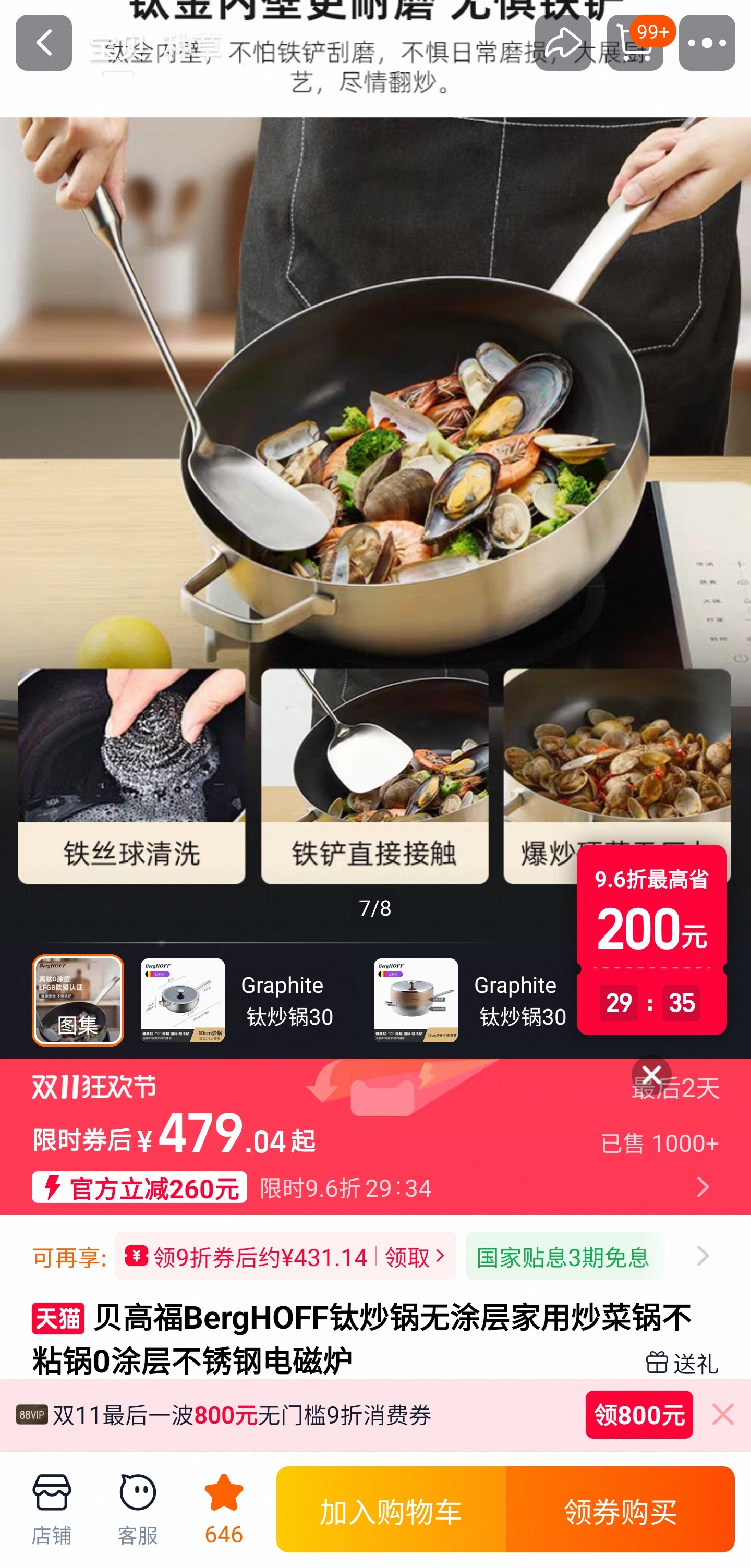Select the 图集 gallery thumbnail

(x=78, y=1000)
